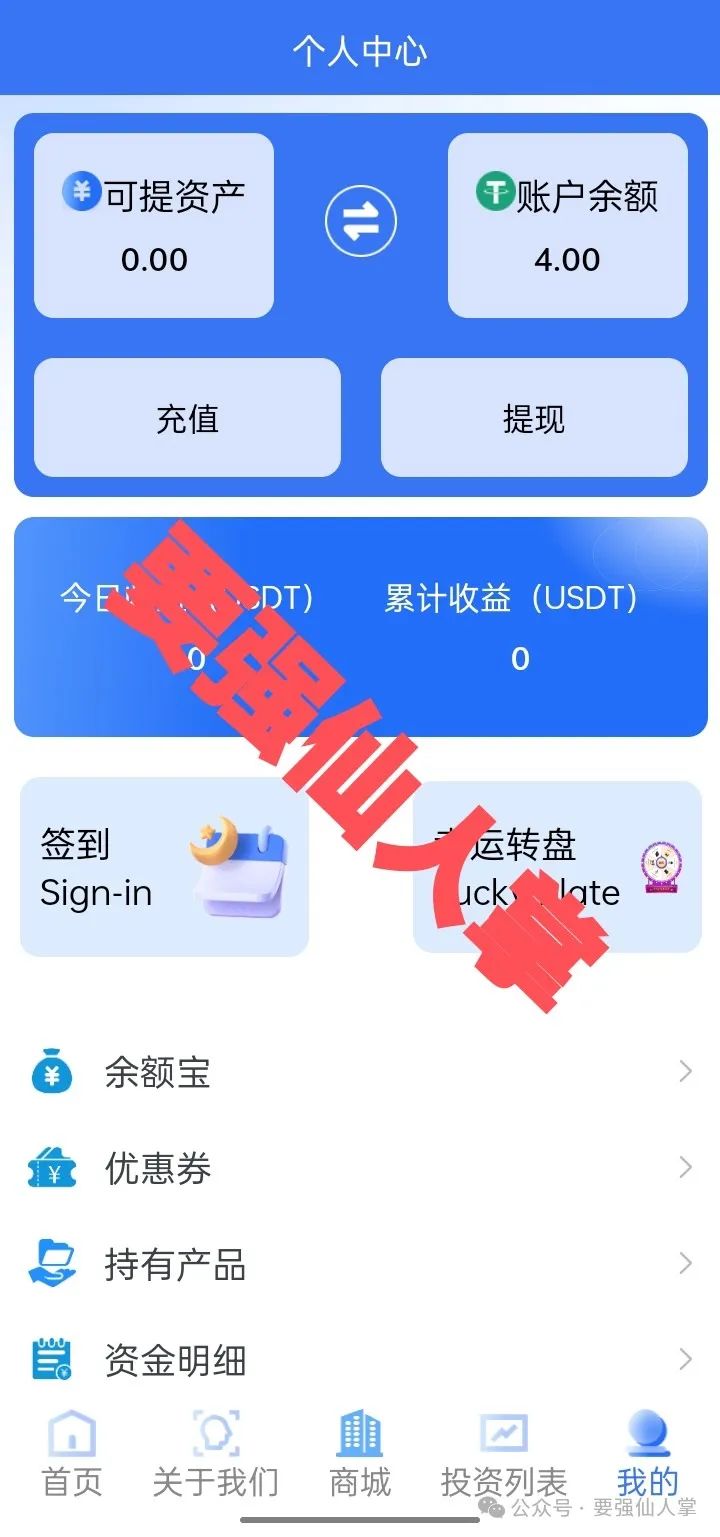Tap the 账户余额 account balance card

coord(567,225)
